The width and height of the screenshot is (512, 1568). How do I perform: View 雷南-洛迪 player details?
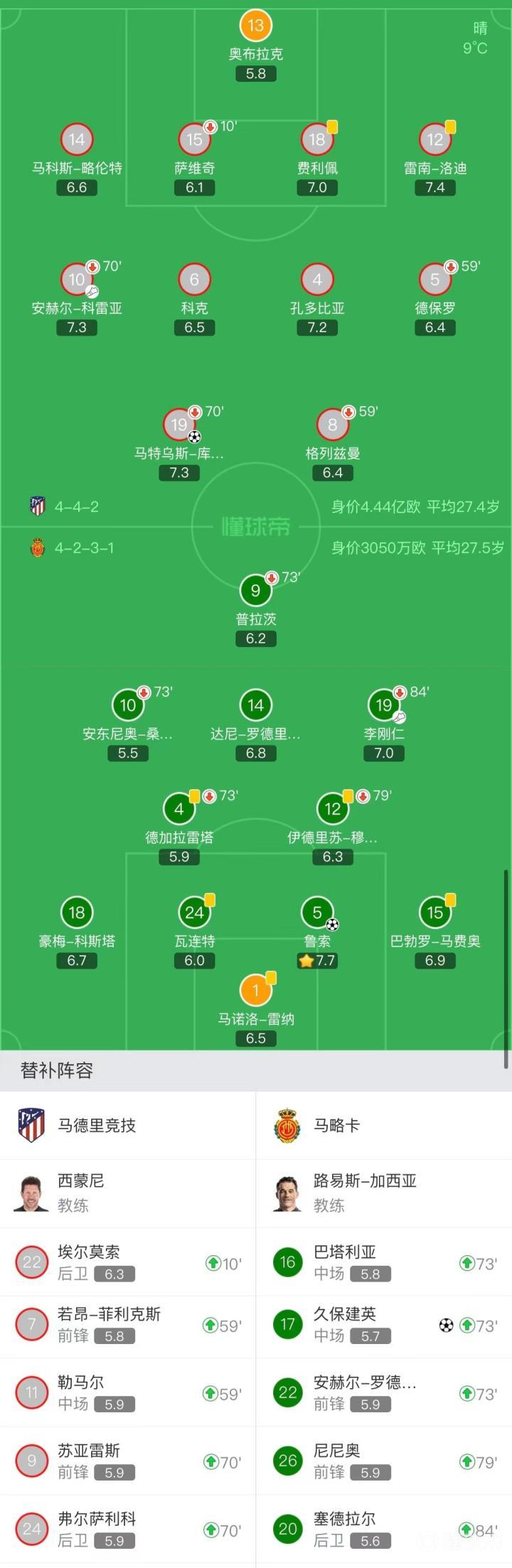[x=434, y=140]
